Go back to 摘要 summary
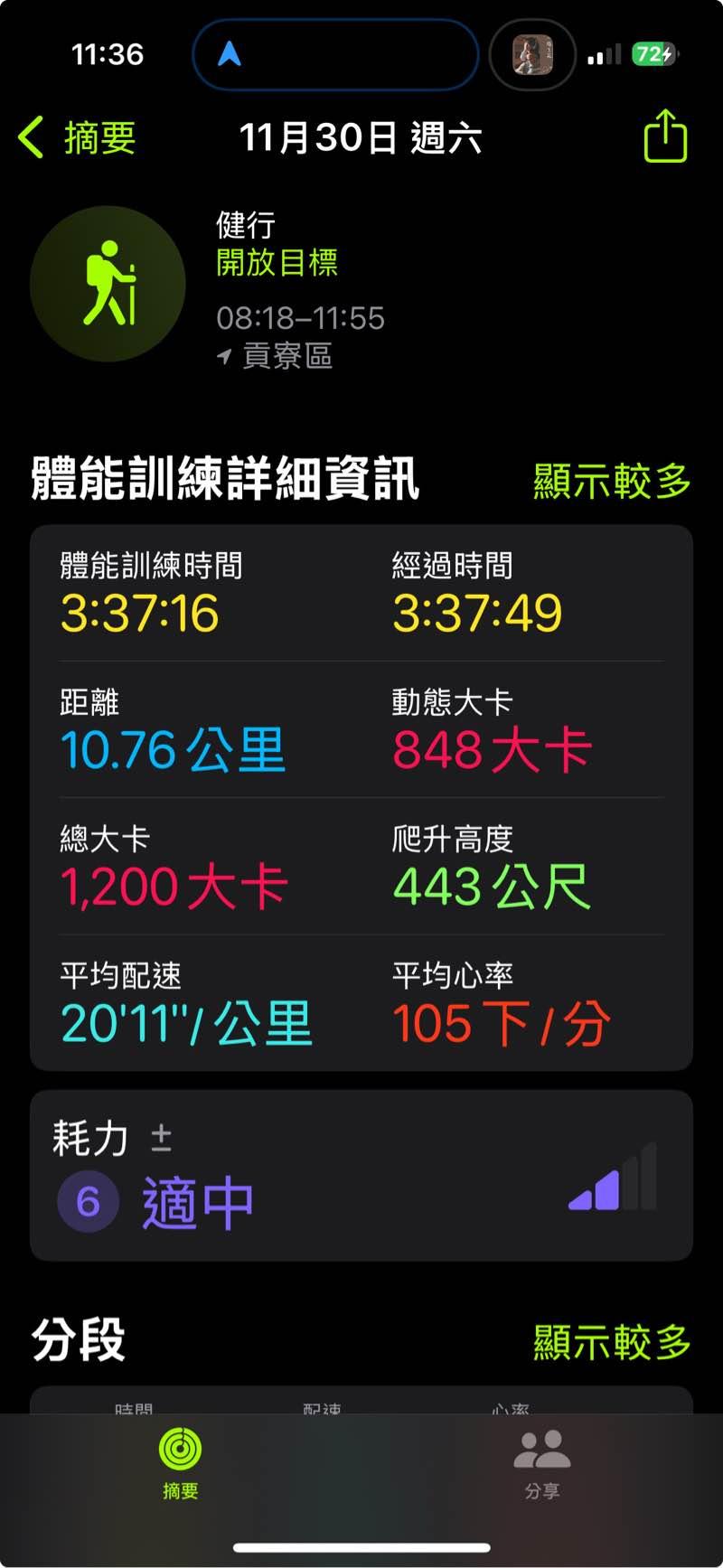The height and width of the screenshot is (1568, 723). click(x=79, y=138)
